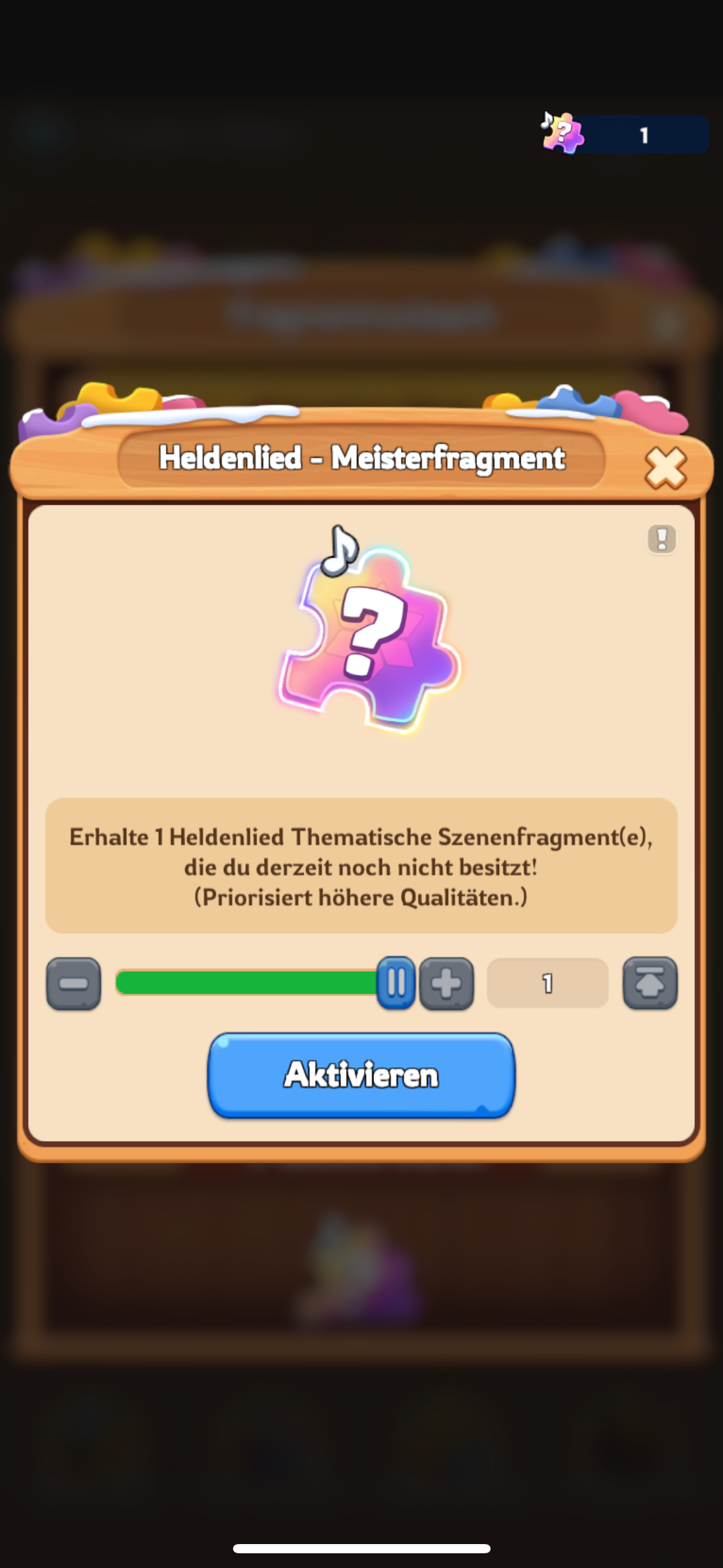
Task: Increase quantity with the plus button
Action: coord(446,983)
